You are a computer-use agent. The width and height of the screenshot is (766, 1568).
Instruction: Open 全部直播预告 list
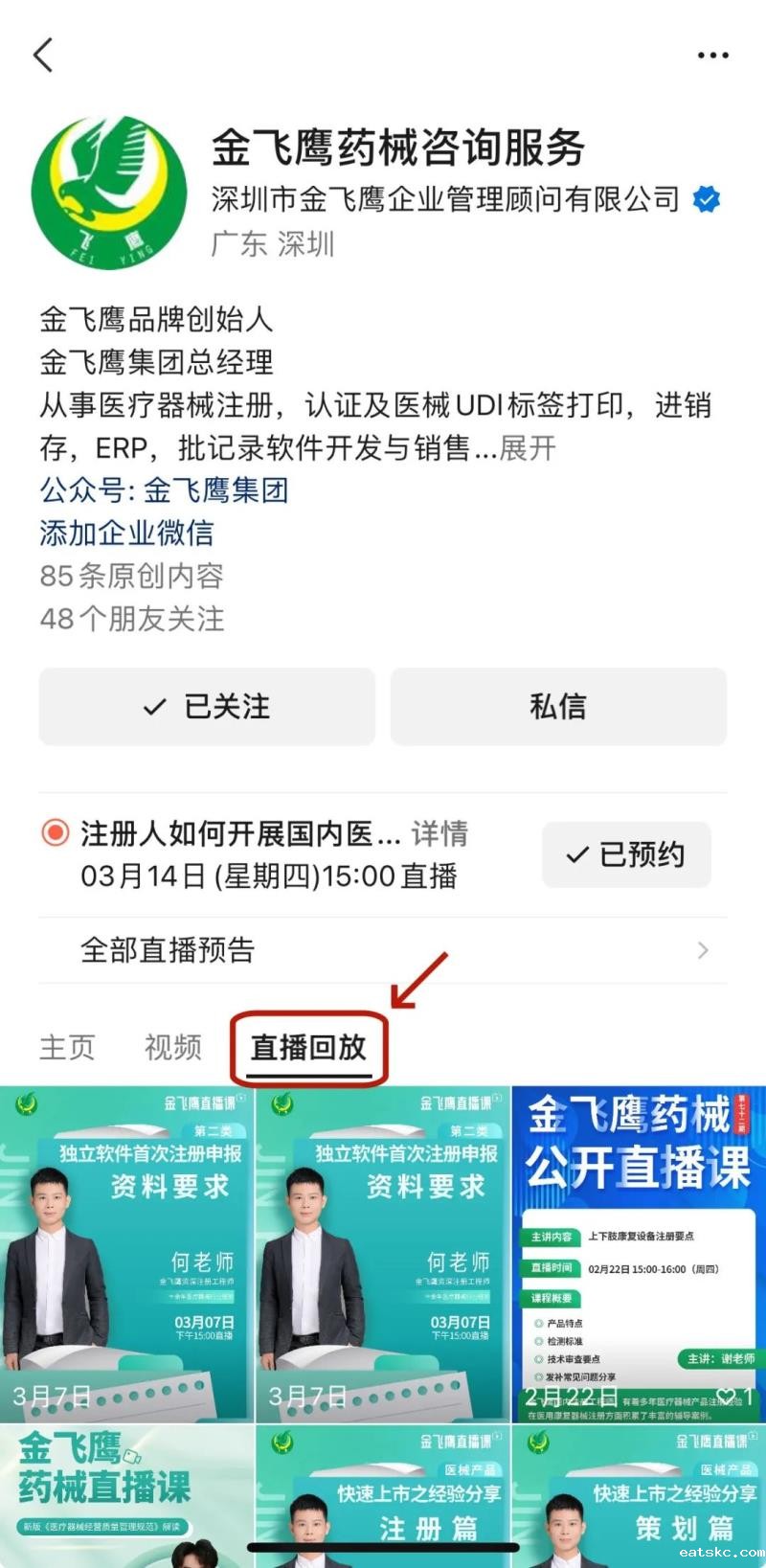tap(383, 950)
